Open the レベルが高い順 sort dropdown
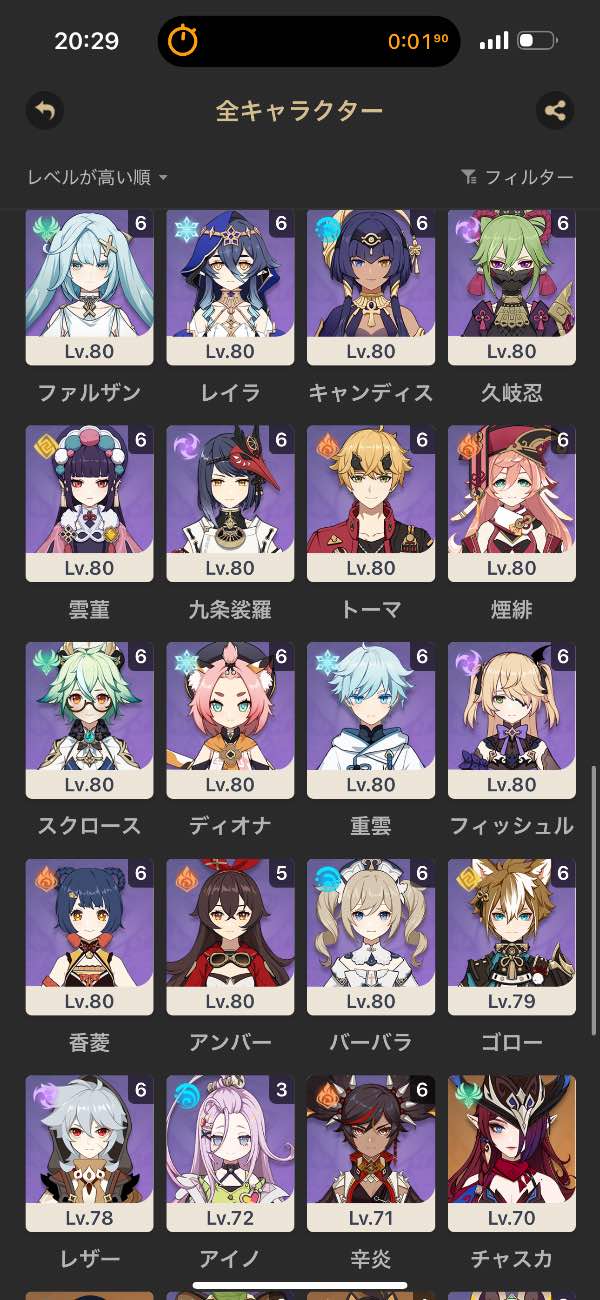The image size is (600, 1300). (x=98, y=177)
